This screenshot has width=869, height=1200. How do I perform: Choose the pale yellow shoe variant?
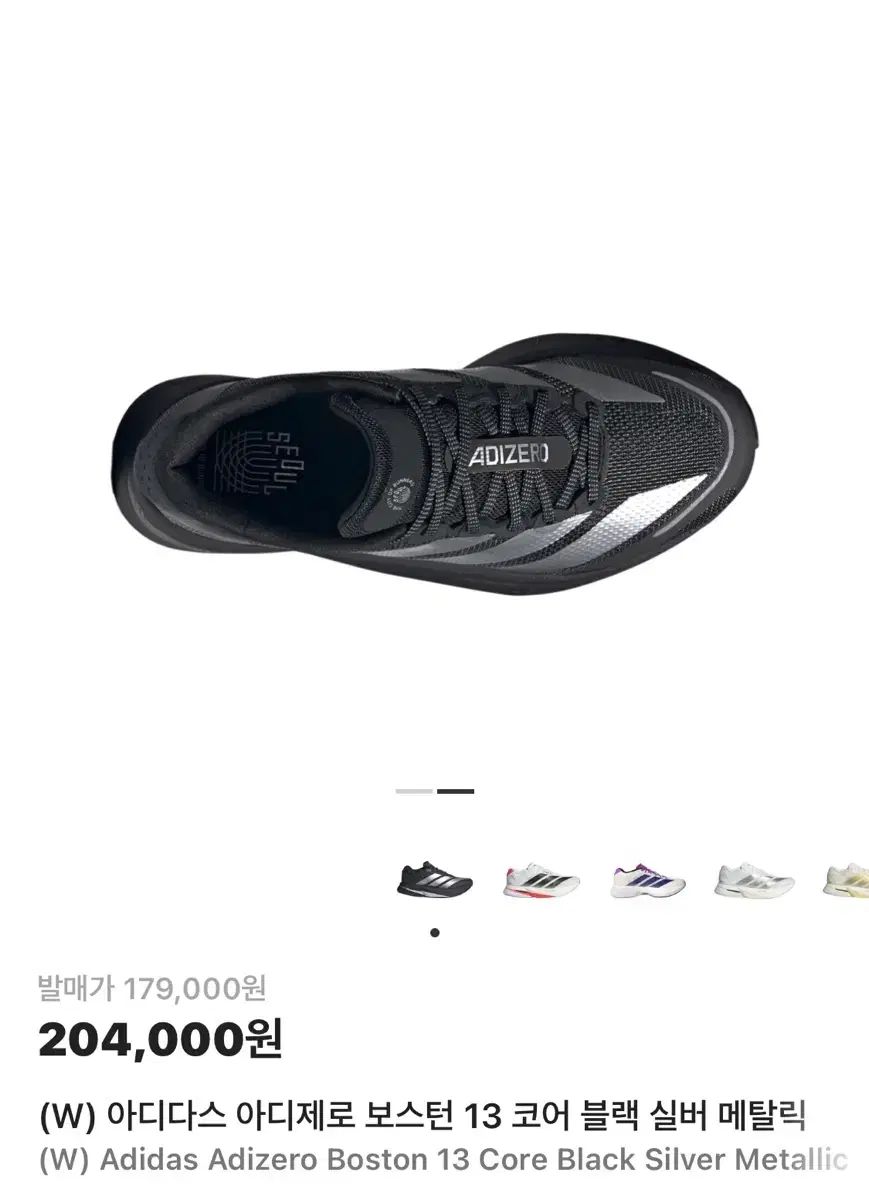[x=846, y=880]
